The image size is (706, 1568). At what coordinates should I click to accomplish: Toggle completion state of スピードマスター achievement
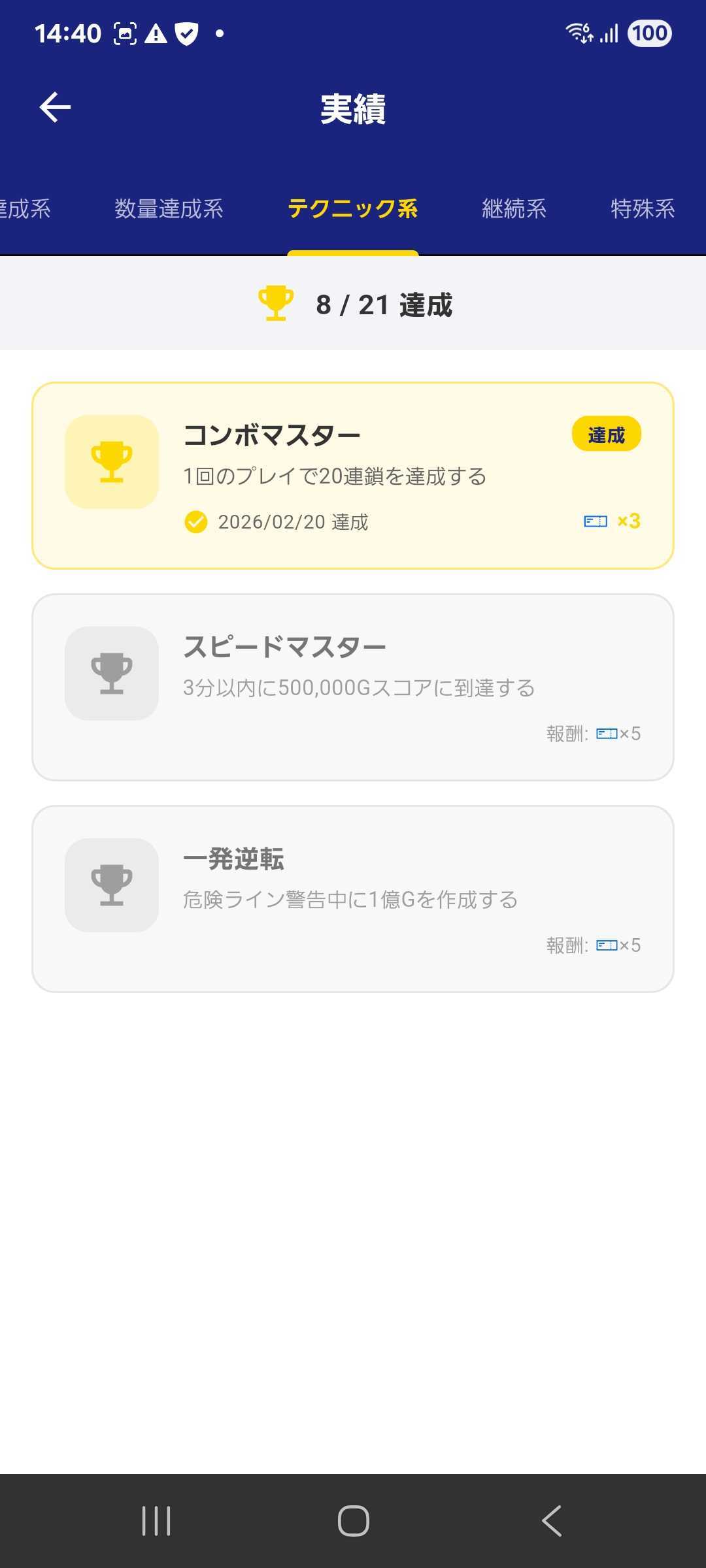click(x=353, y=686)
